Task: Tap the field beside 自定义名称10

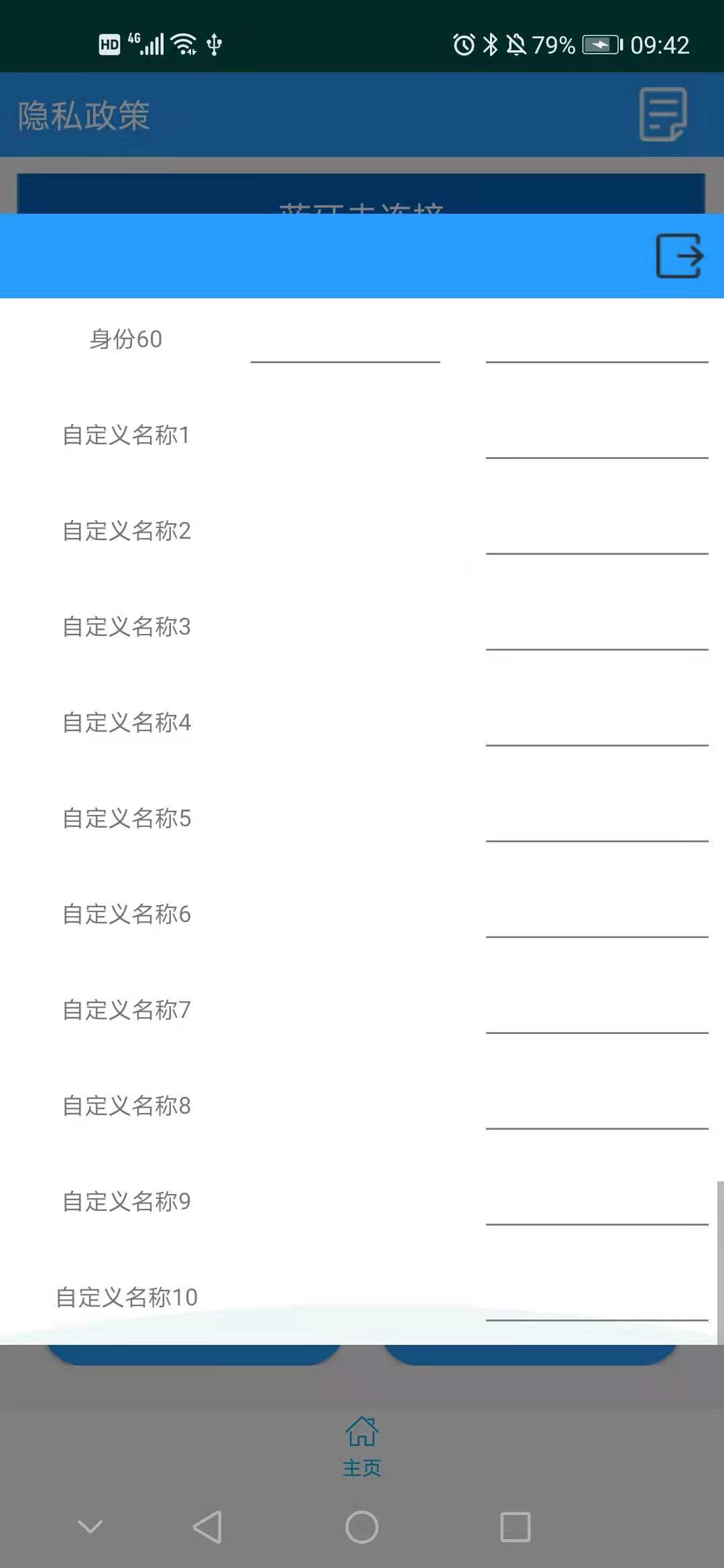Action: click(597, 1300)
